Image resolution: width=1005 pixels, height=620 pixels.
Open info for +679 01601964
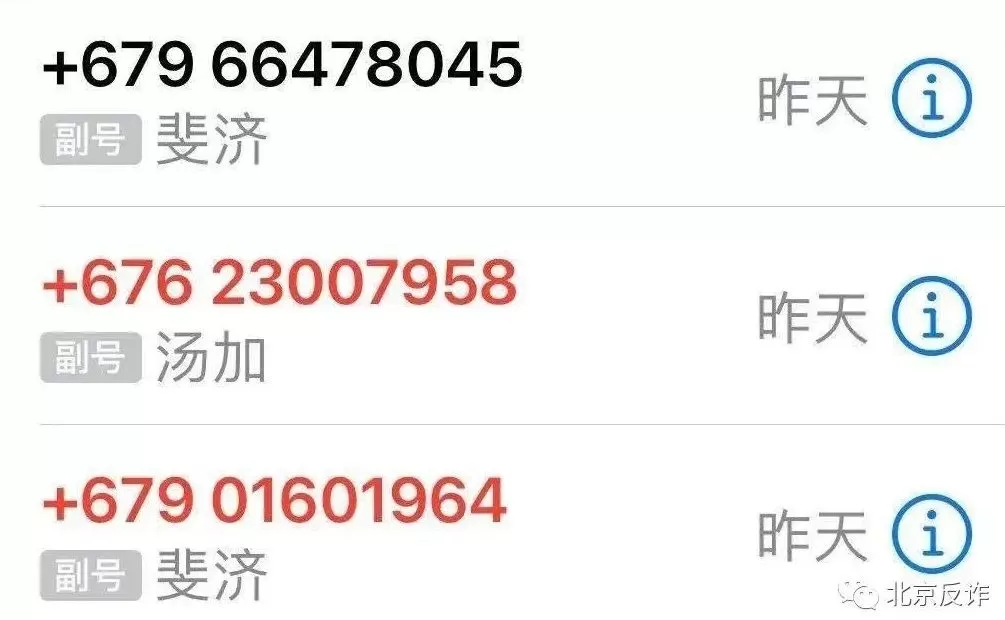pos(931,535)
